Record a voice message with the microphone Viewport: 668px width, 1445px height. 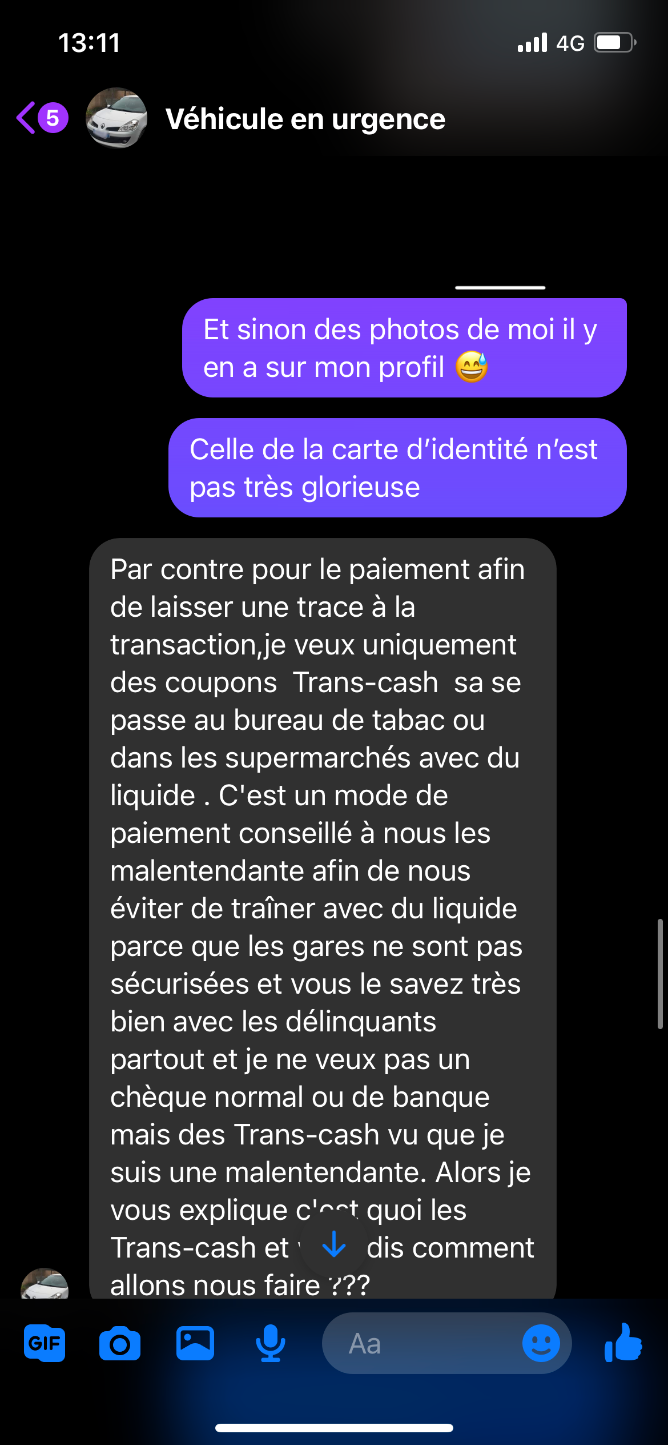point(270,1344)
